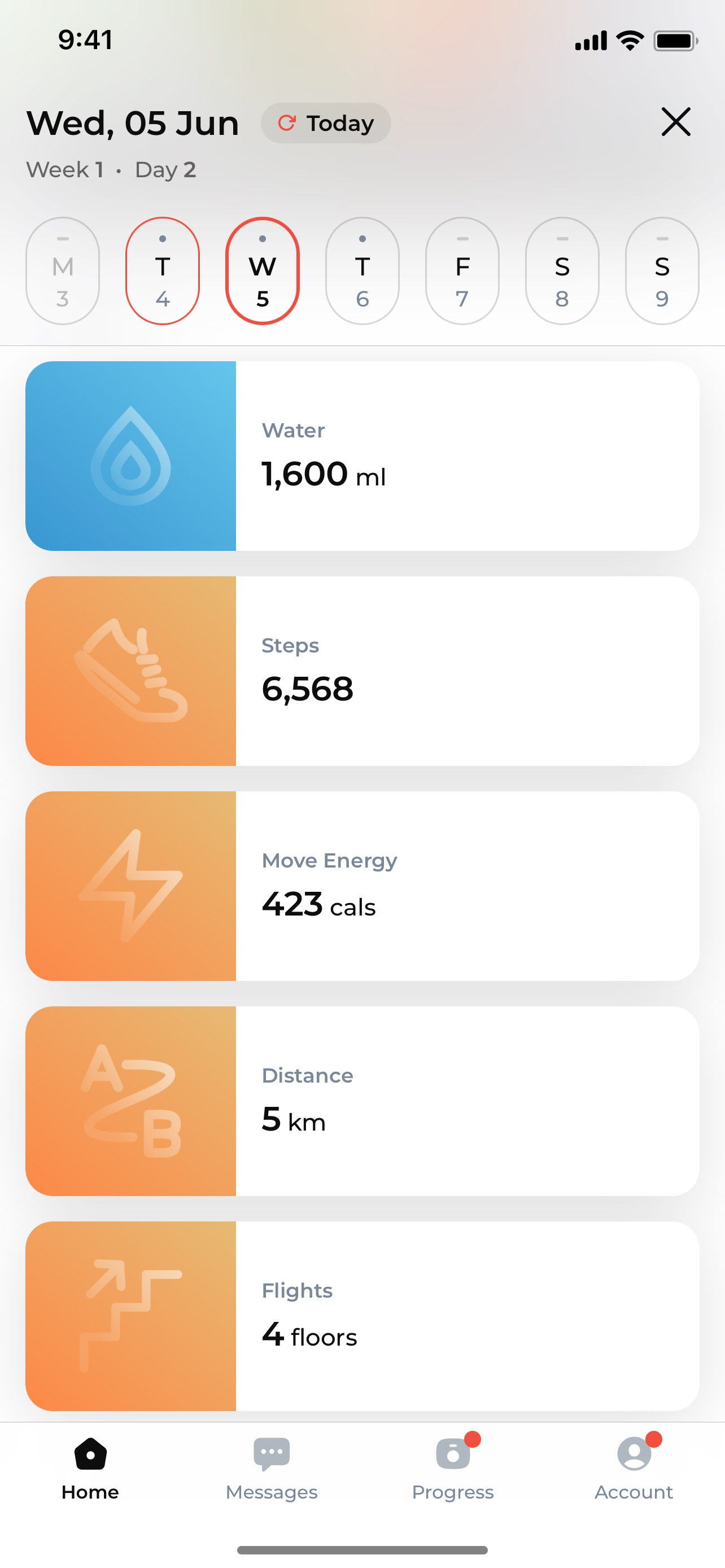725x1568 pixels.
Task: Open the Water card
Action: click(362, 456)
